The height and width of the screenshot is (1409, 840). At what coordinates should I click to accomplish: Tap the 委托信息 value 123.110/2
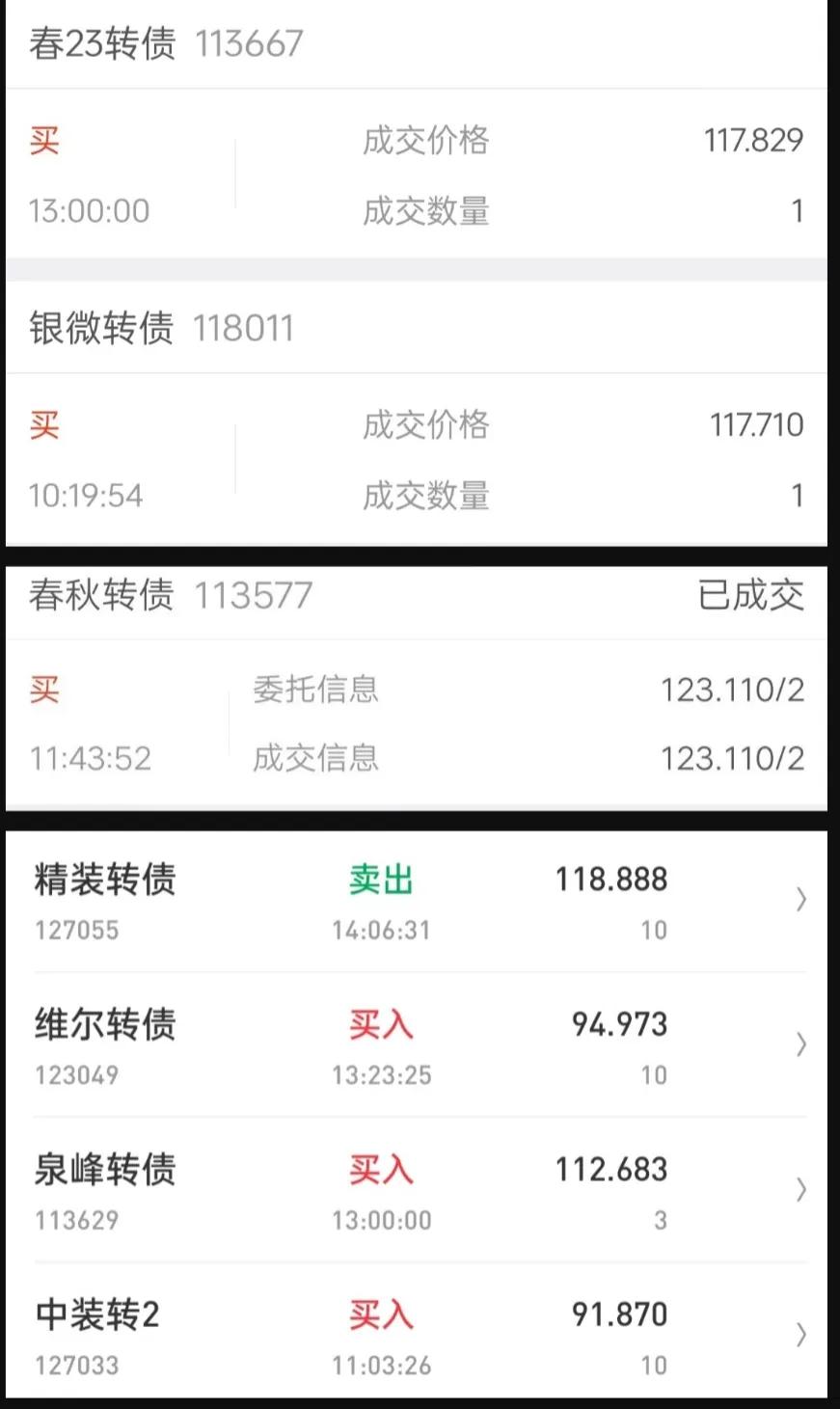(x=733, y=690)
